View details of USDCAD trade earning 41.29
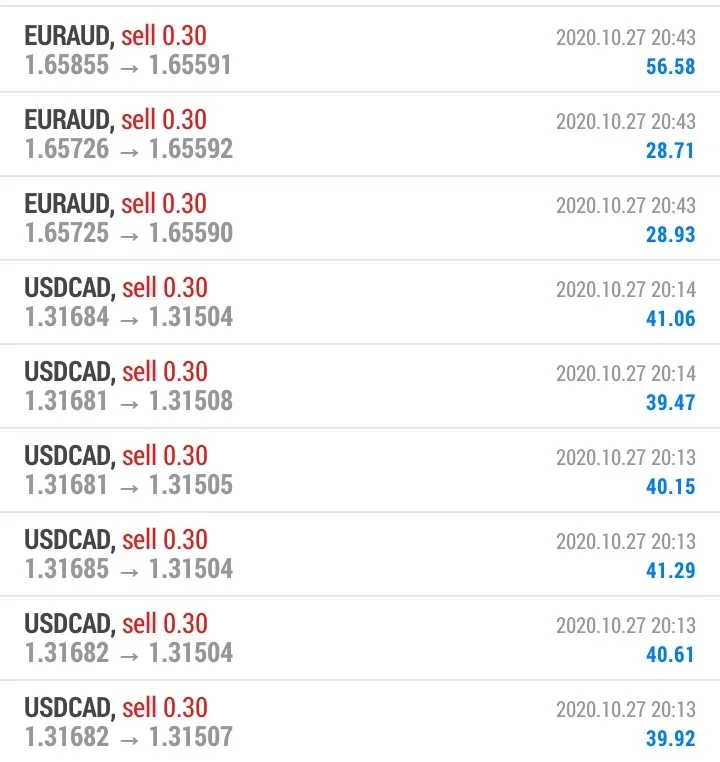This screenshot has width=720, height=762. (360, 555)
